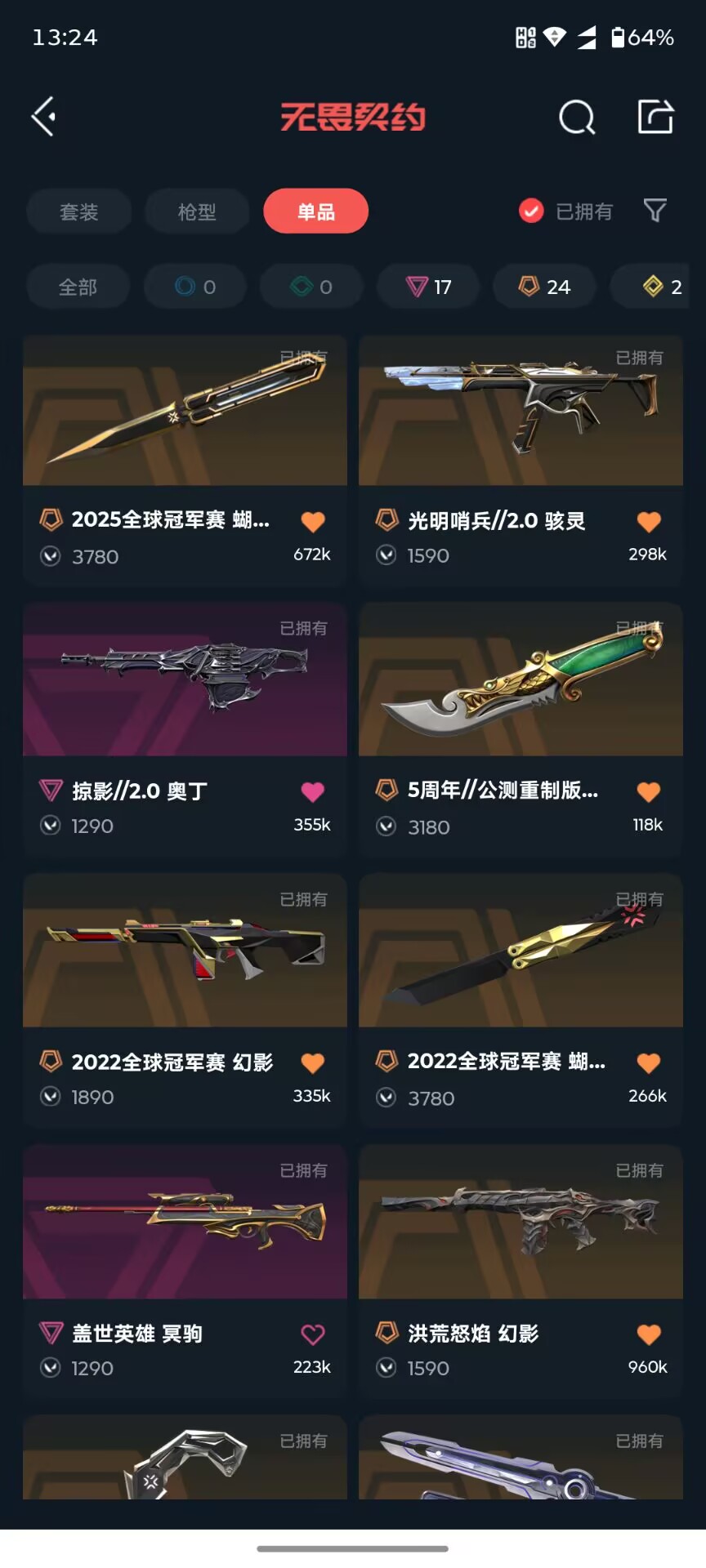Filter by the purple tier chip showing 17
This screenshot has width=706, height=1568.
(428, 287)
